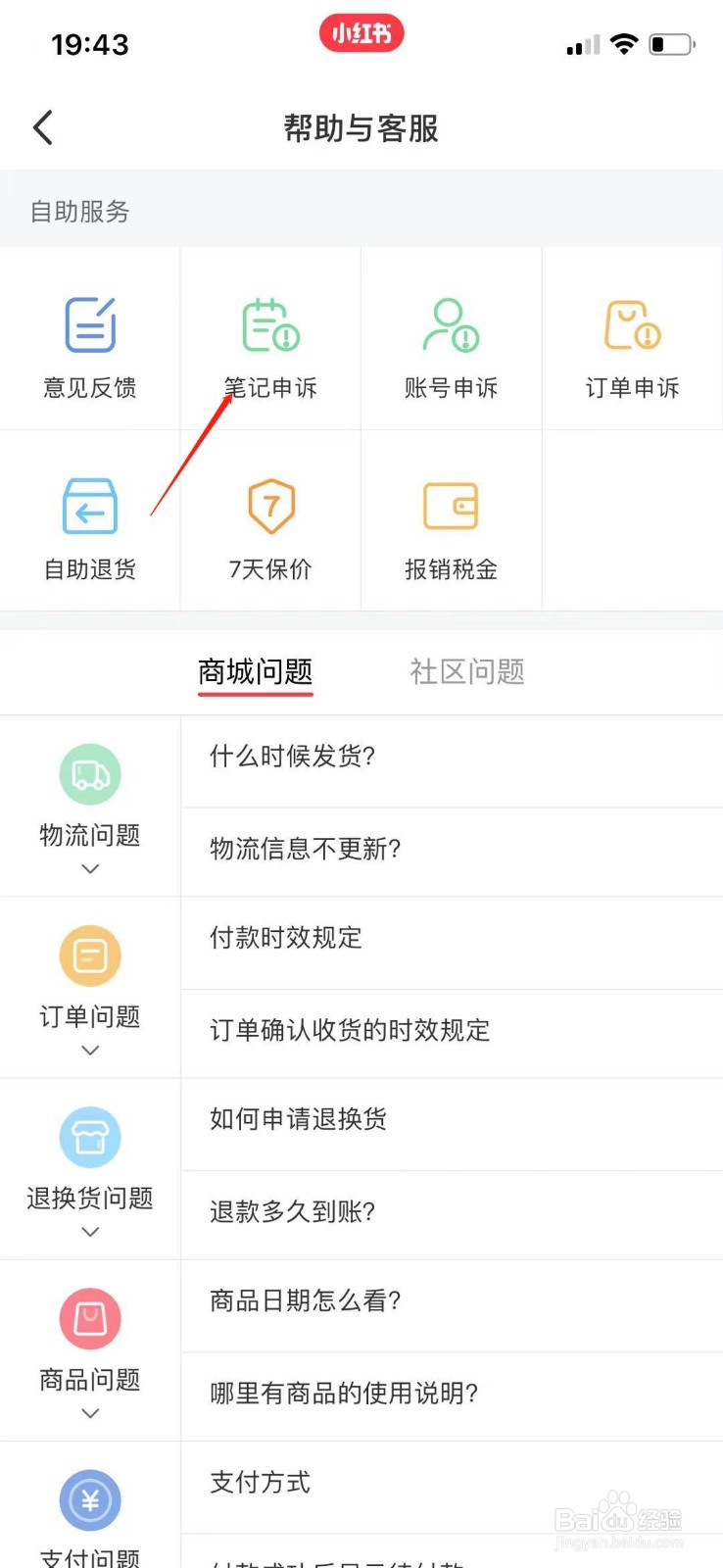Open the 商品问题 product icon

click(89, 1319)
